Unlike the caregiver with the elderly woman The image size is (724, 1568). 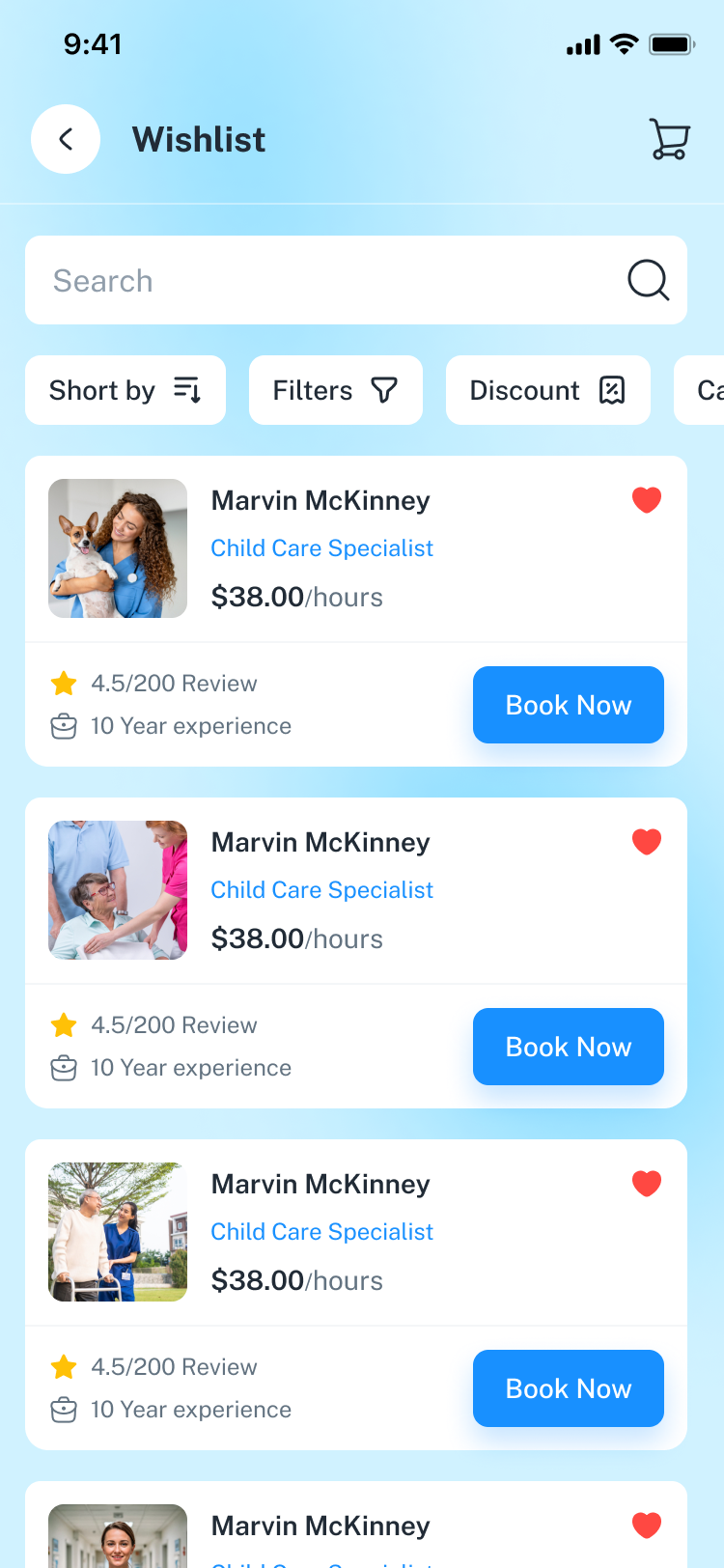[x=646, y=842]
